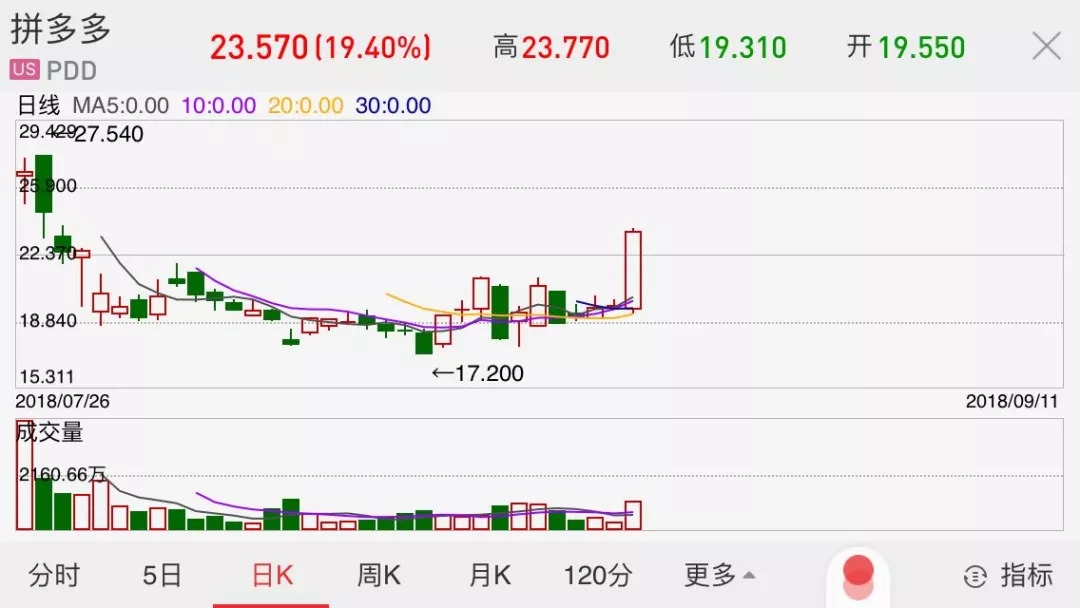Switch to the 周K weekly tab

pos(379,575)
